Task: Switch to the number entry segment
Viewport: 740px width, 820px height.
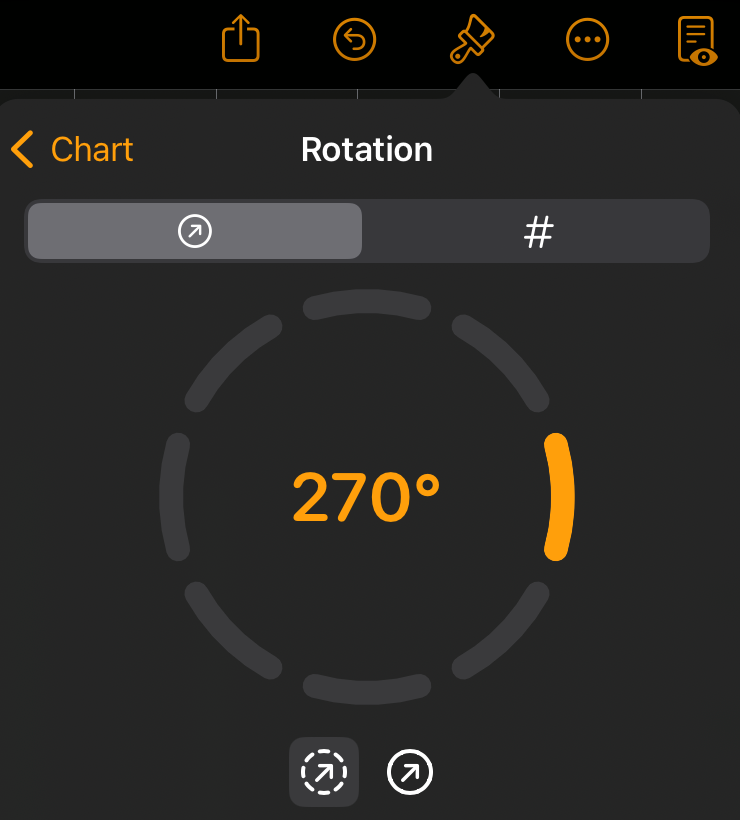Action: (x=538, y=232)
